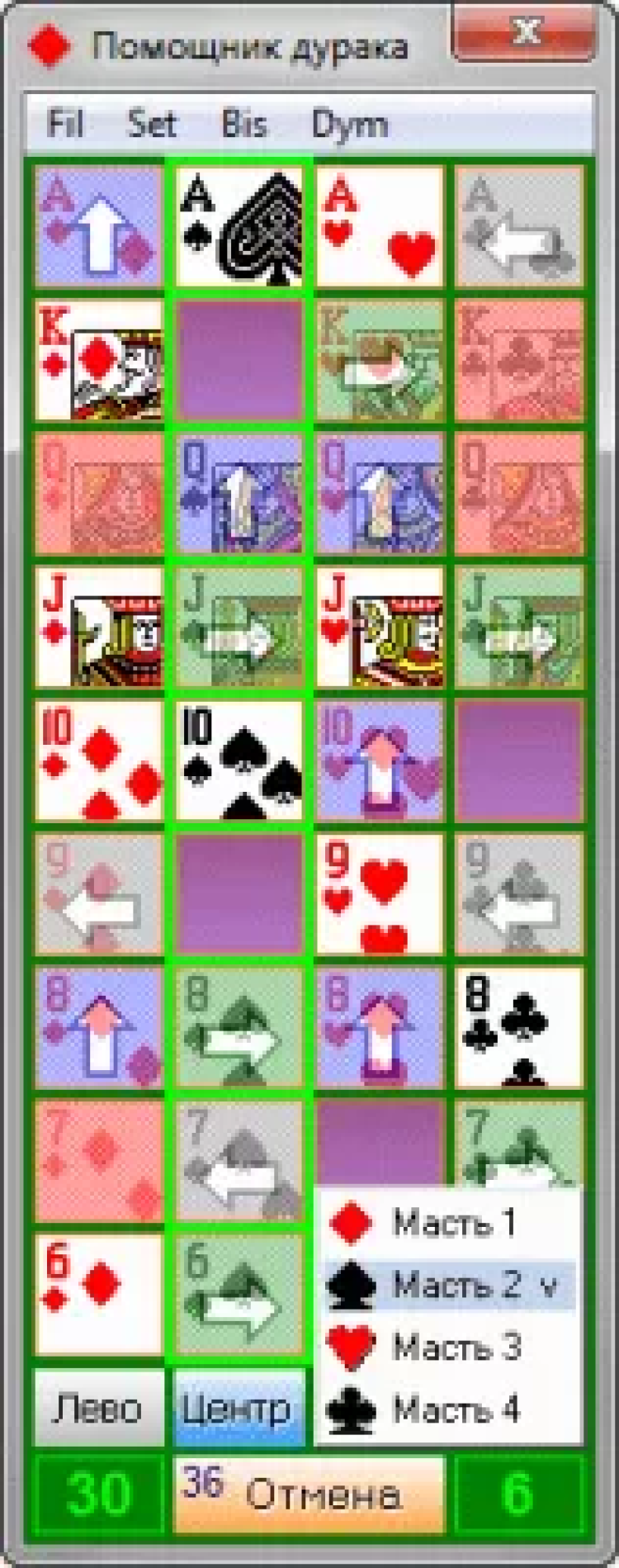The height and width of the screenshot is (1568, 619).
Task: Choose the nine of hearts card
Action: pos(380,894)
